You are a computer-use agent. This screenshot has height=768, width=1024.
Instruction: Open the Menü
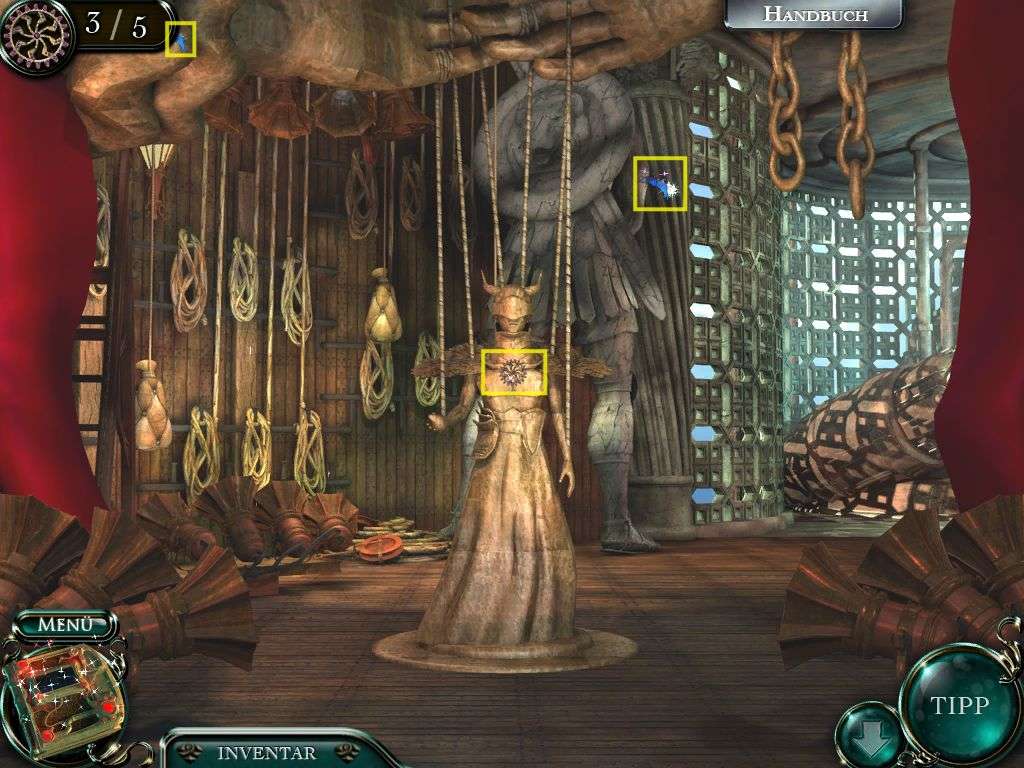pos(65,625)
